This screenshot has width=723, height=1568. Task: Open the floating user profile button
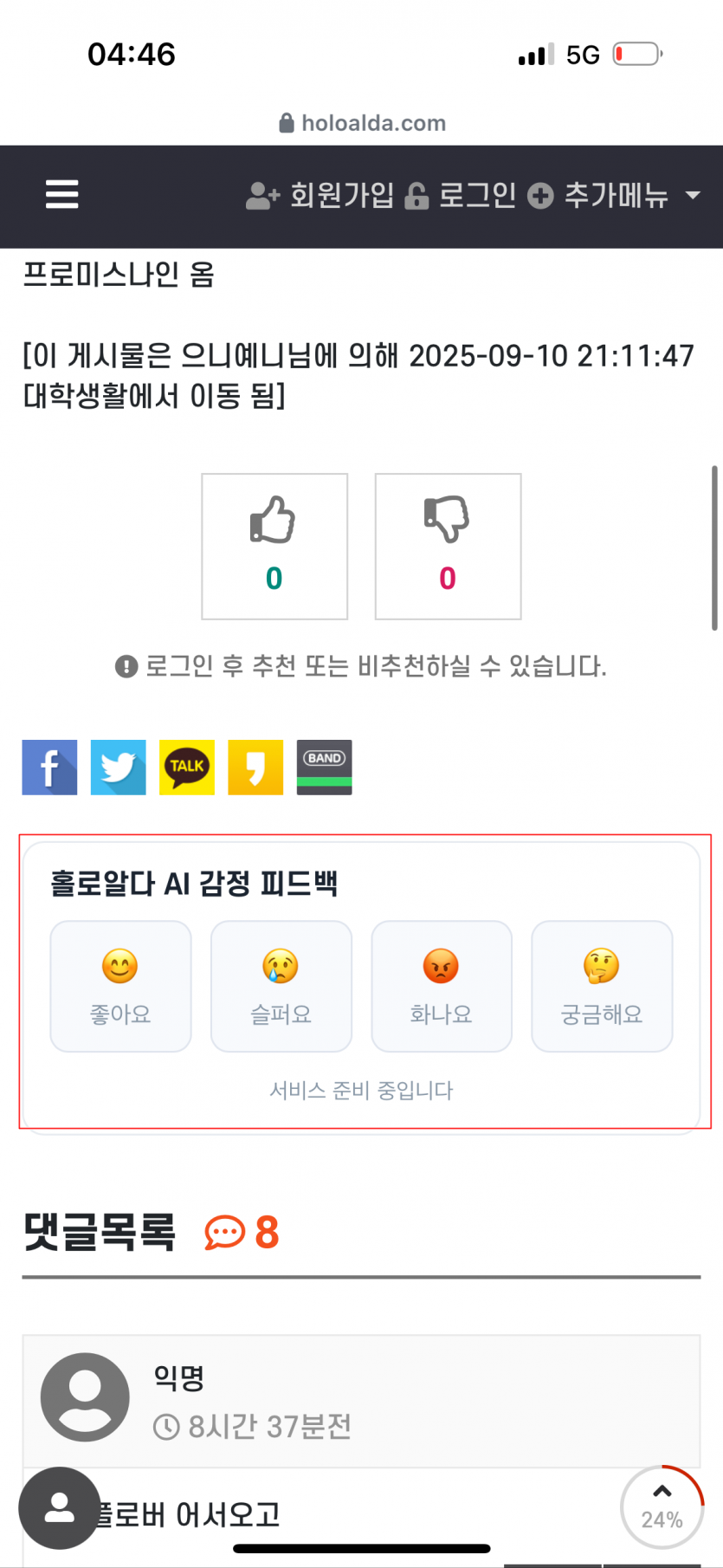tap(59, 1507)
